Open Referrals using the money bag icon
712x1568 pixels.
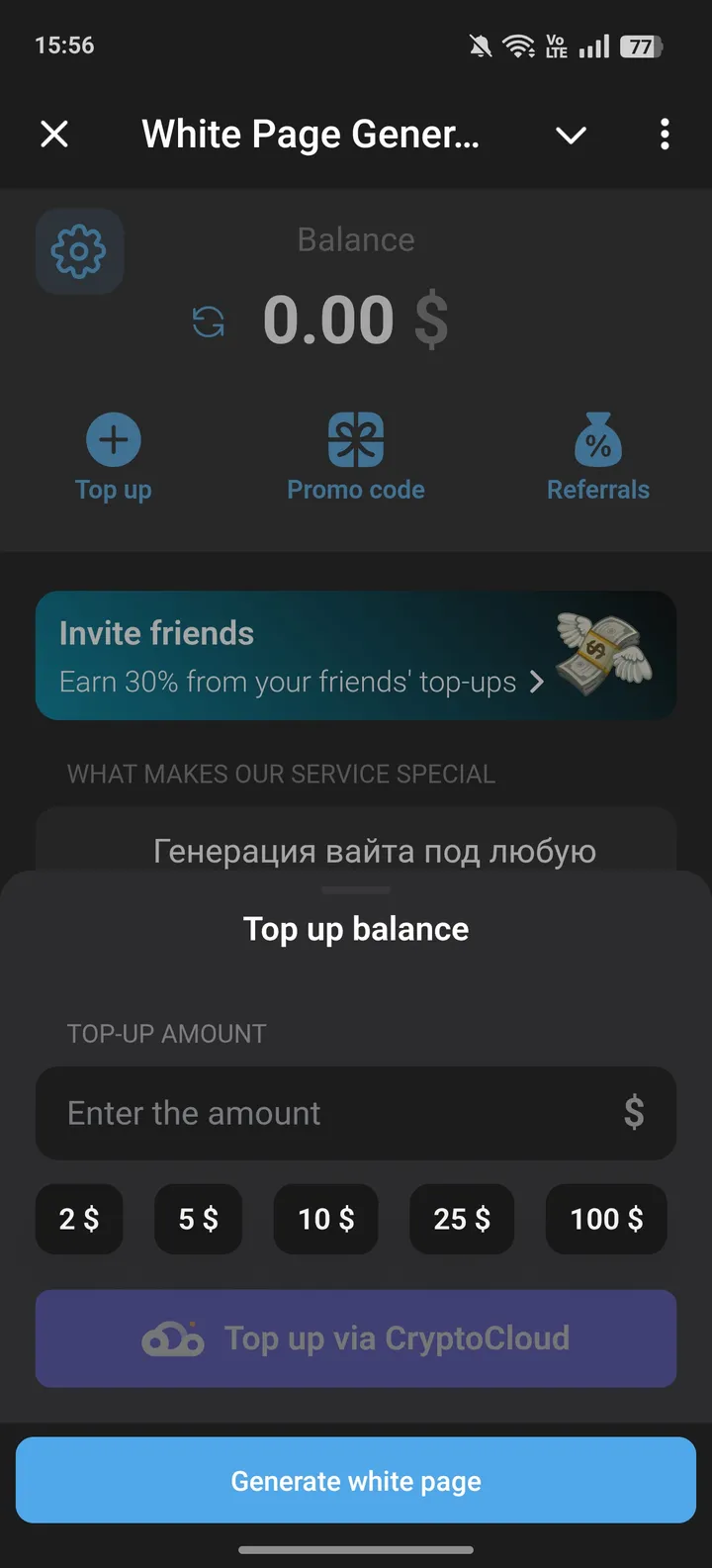click(x=598, y=439)
